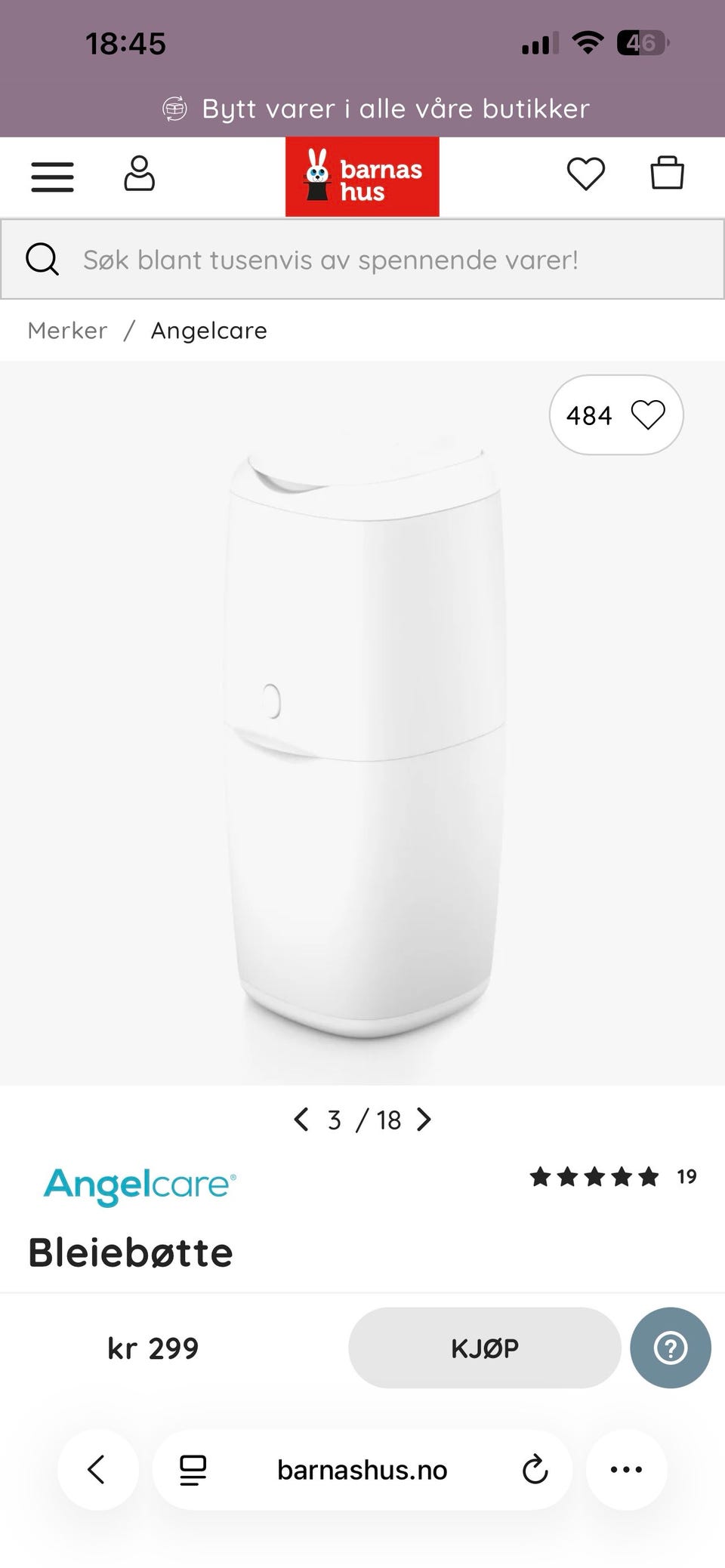The width and height of the screenshot is (725, 1568).
Task: Tap the KJØP buy button
Action: (484, 1348)
